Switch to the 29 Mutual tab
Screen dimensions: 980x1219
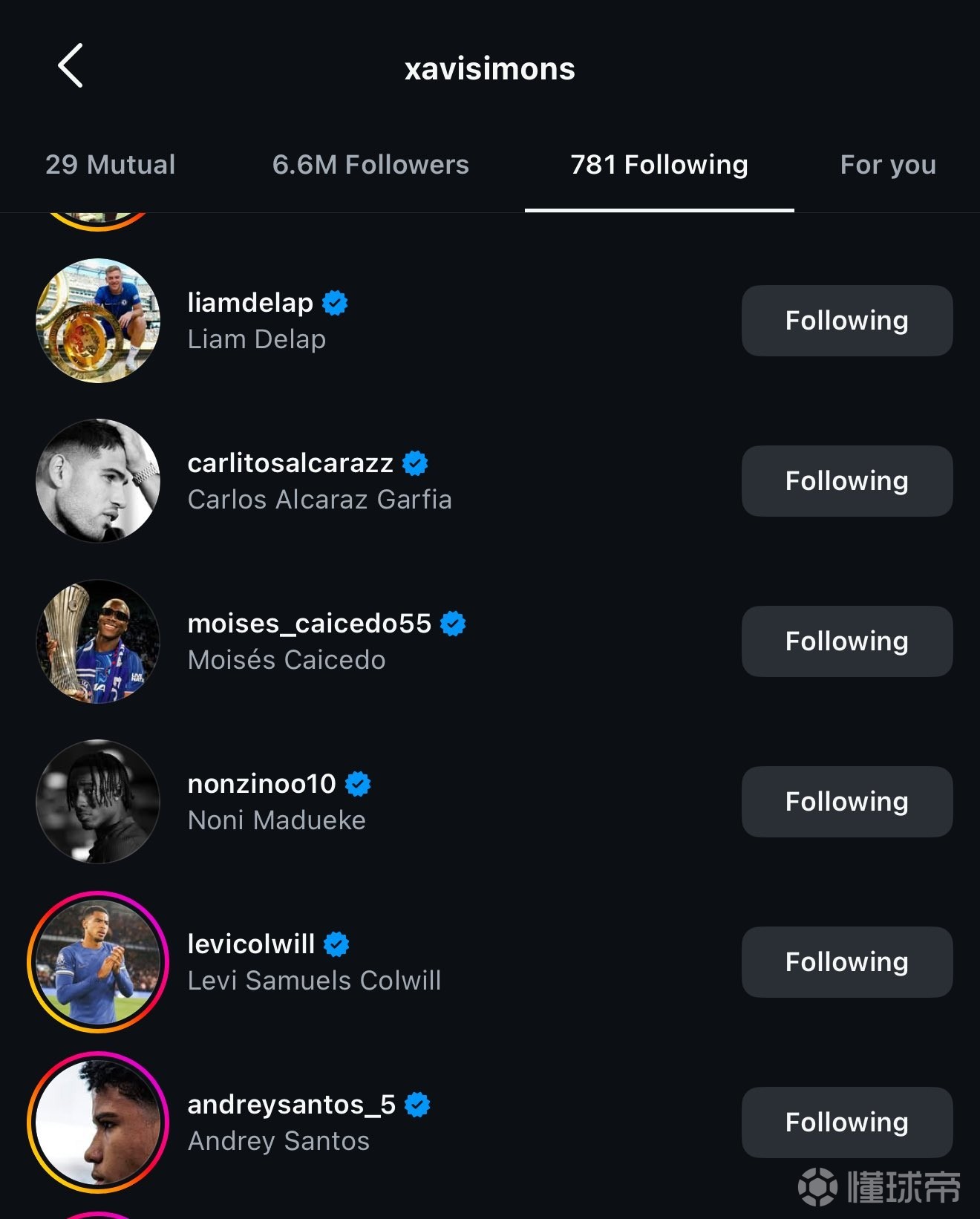(x=111, y=165)
